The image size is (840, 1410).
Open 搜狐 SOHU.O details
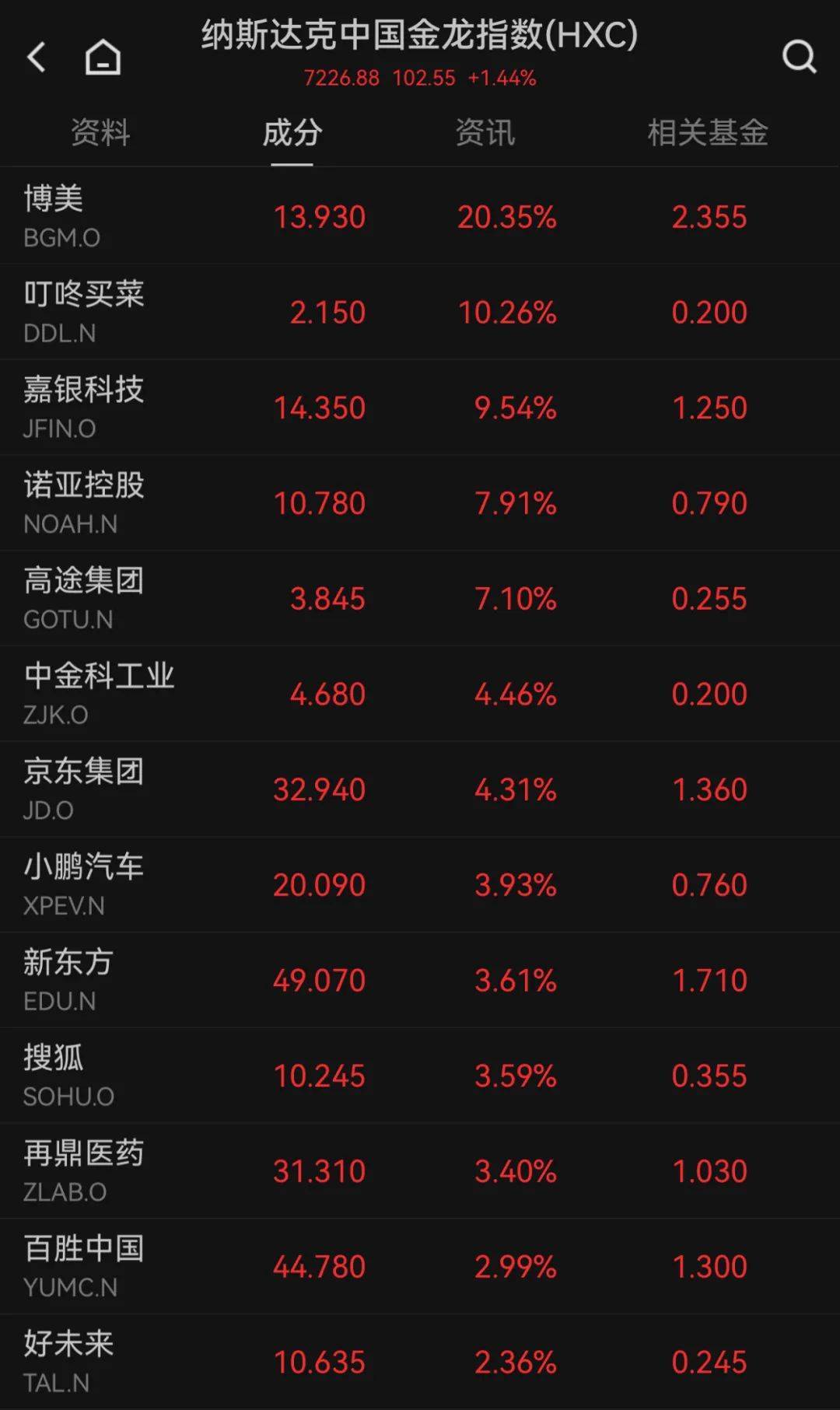pyautogui.click(x=420, y=1076)
